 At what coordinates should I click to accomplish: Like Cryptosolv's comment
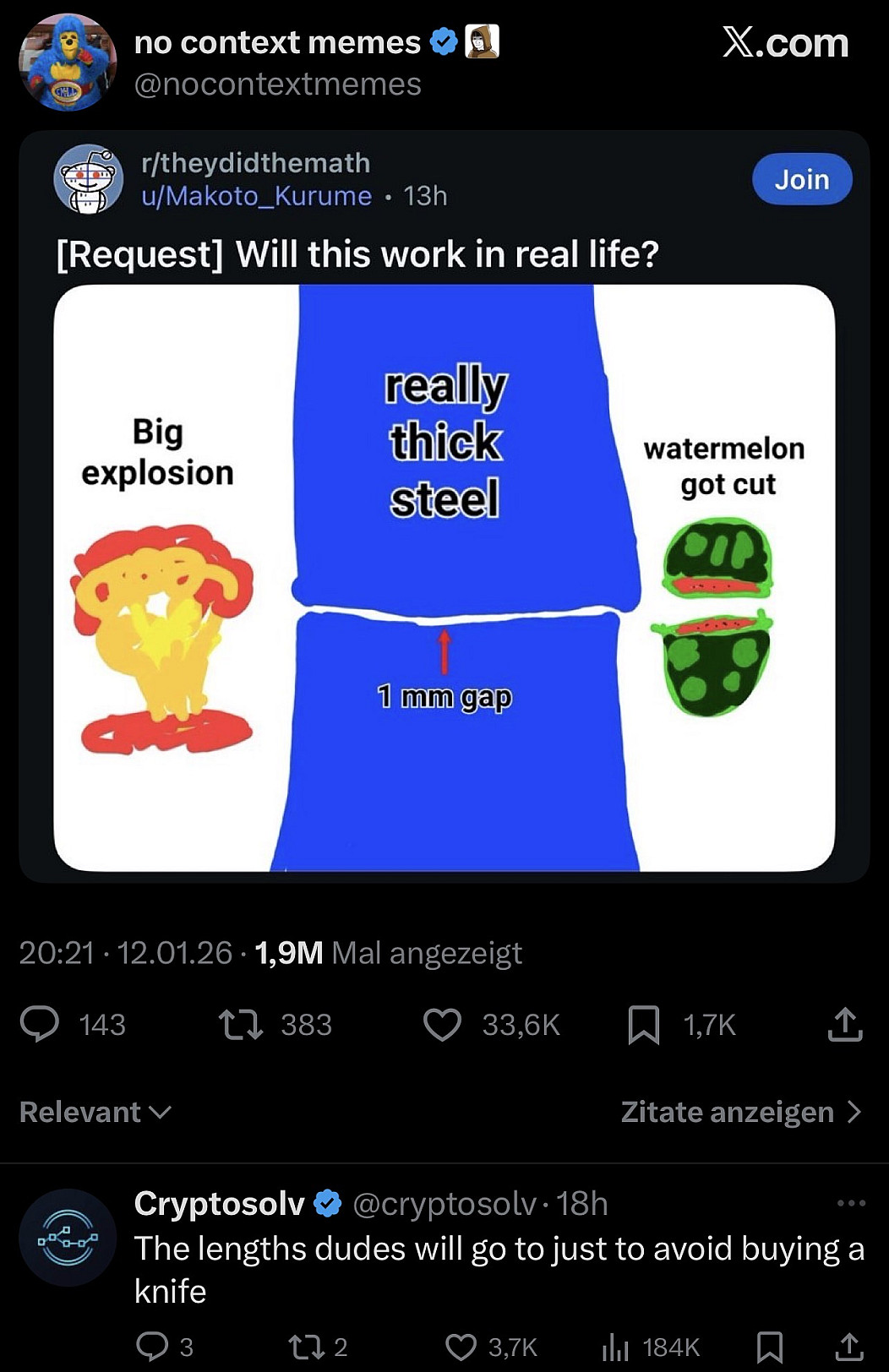pyautogui.click(x=461, y=1346)
